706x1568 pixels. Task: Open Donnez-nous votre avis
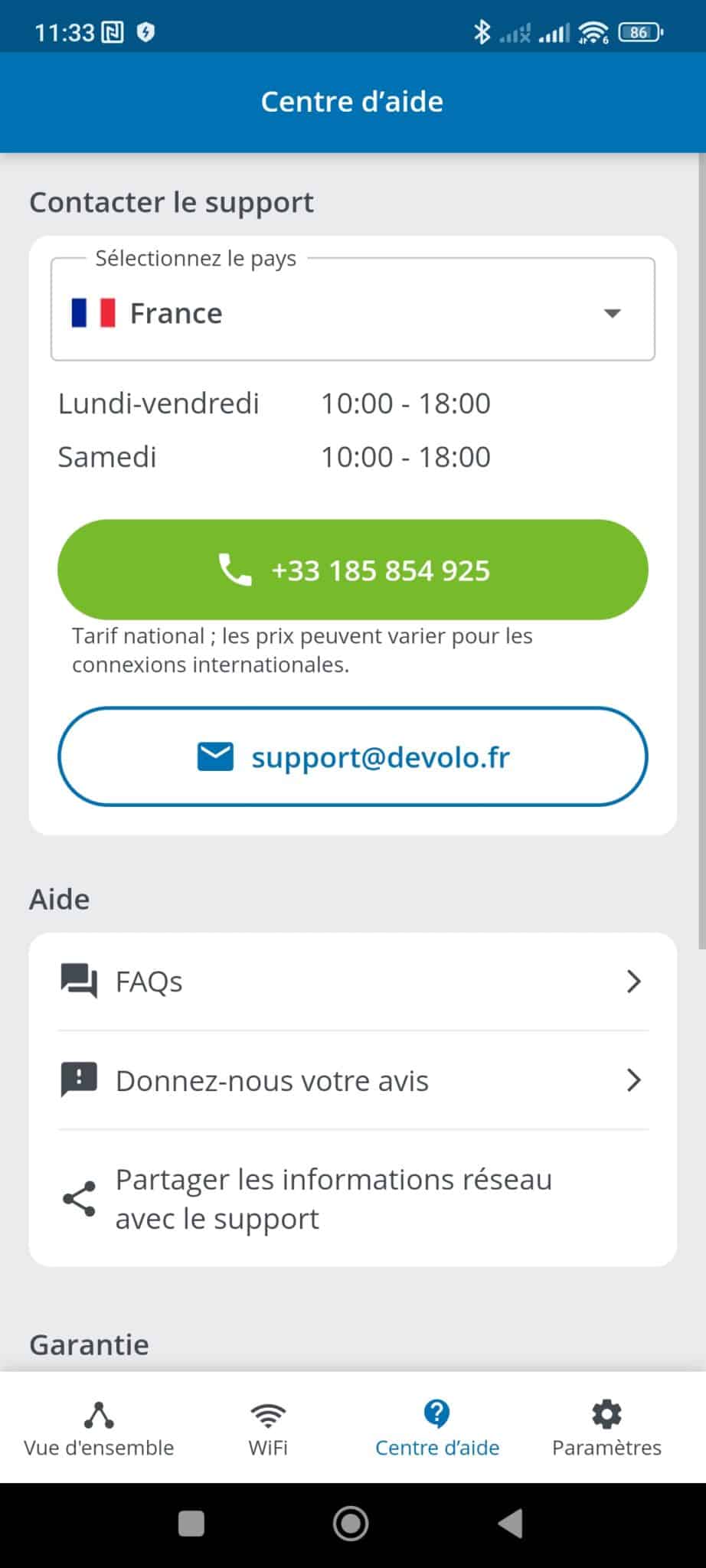click(x=352, y=1080)
